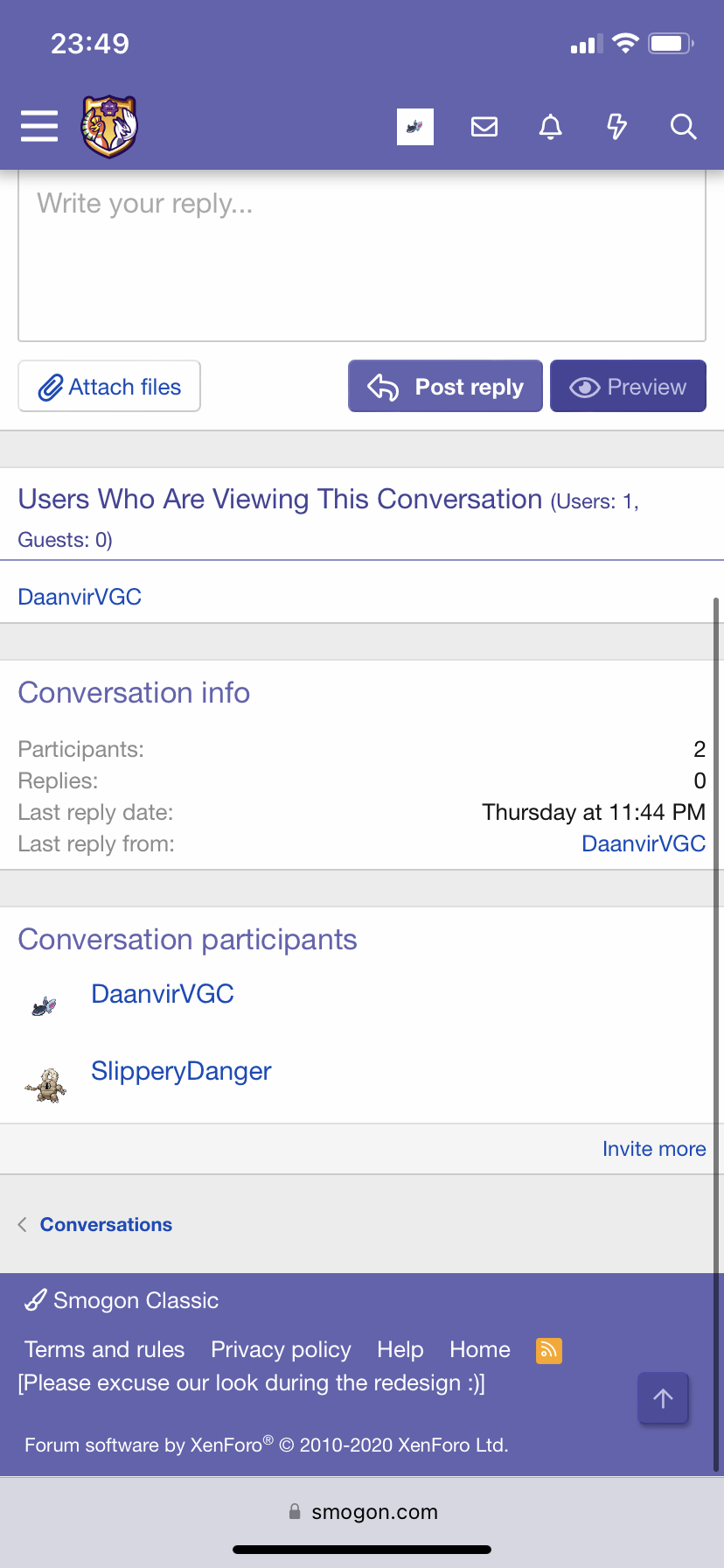This screenshot has height=1568, width=724.
Task: Invite more participants
Action: pyautogui.click(x=654, y=1149)
